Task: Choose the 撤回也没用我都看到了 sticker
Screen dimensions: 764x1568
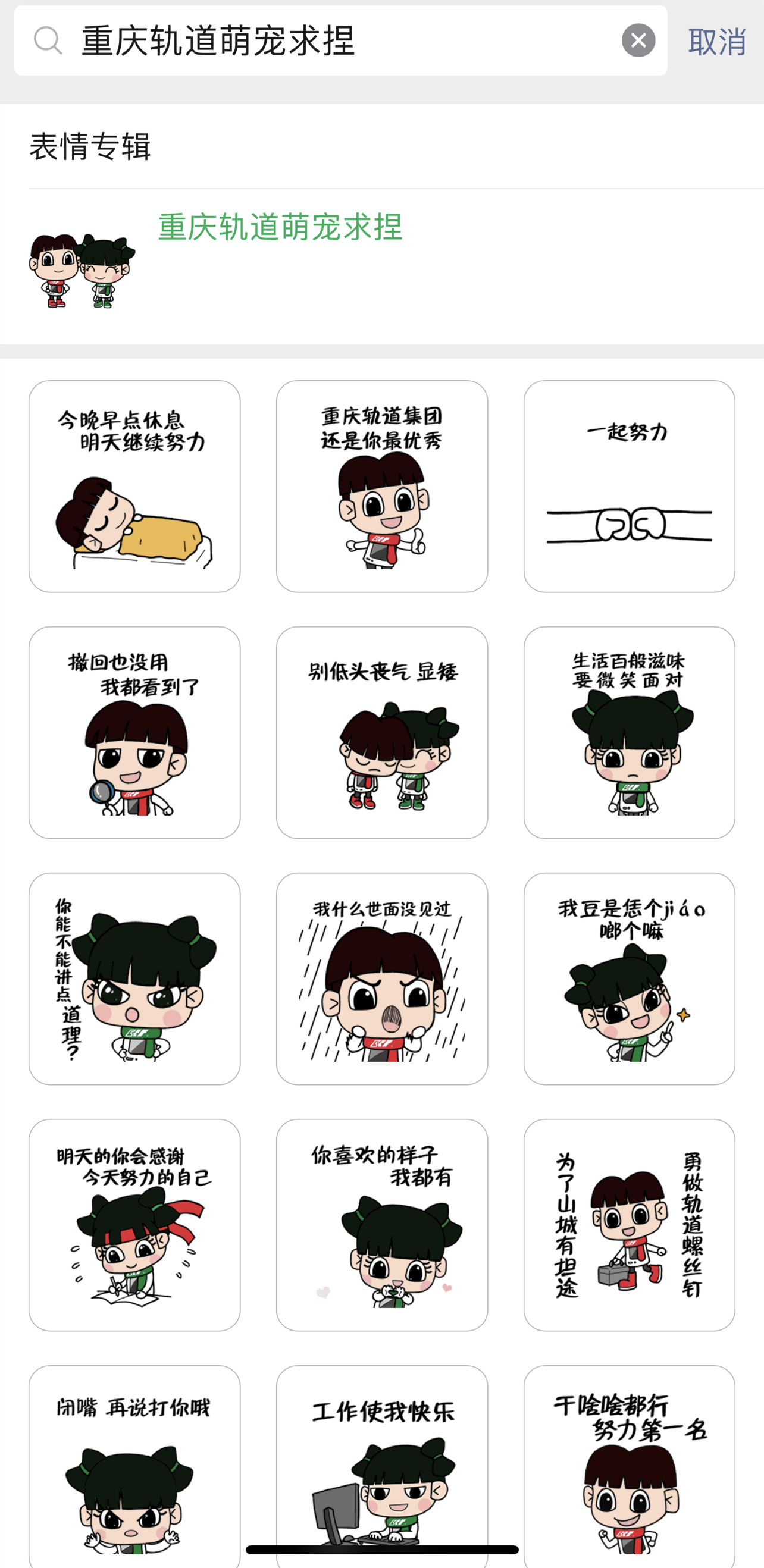Action: pyautogui.click(x=134, y=733)
